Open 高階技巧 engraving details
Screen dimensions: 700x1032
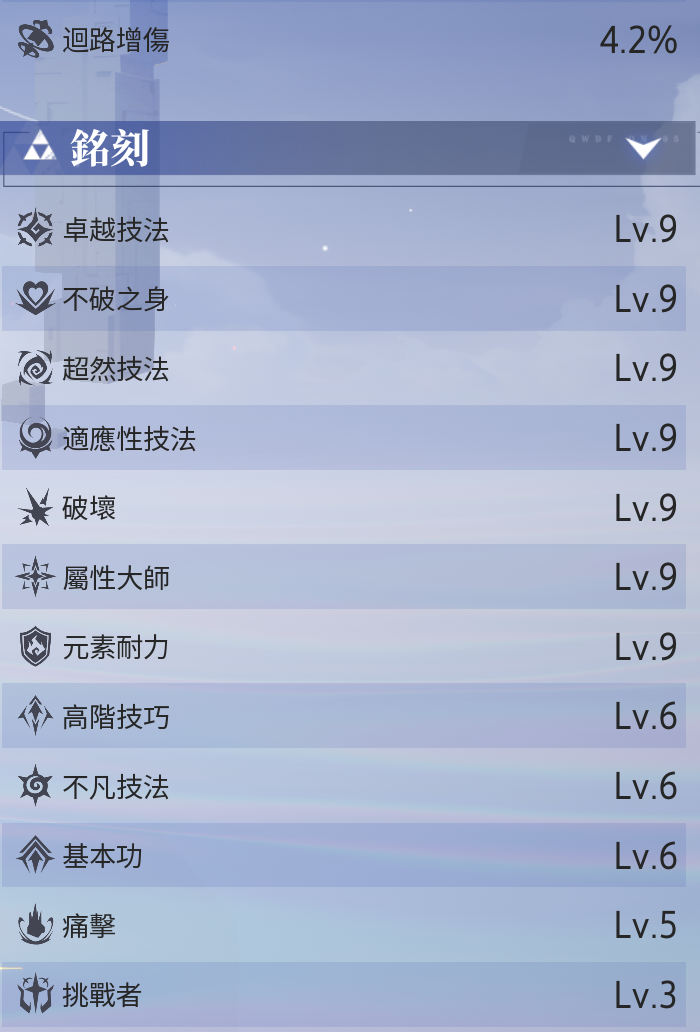(343, 716)
